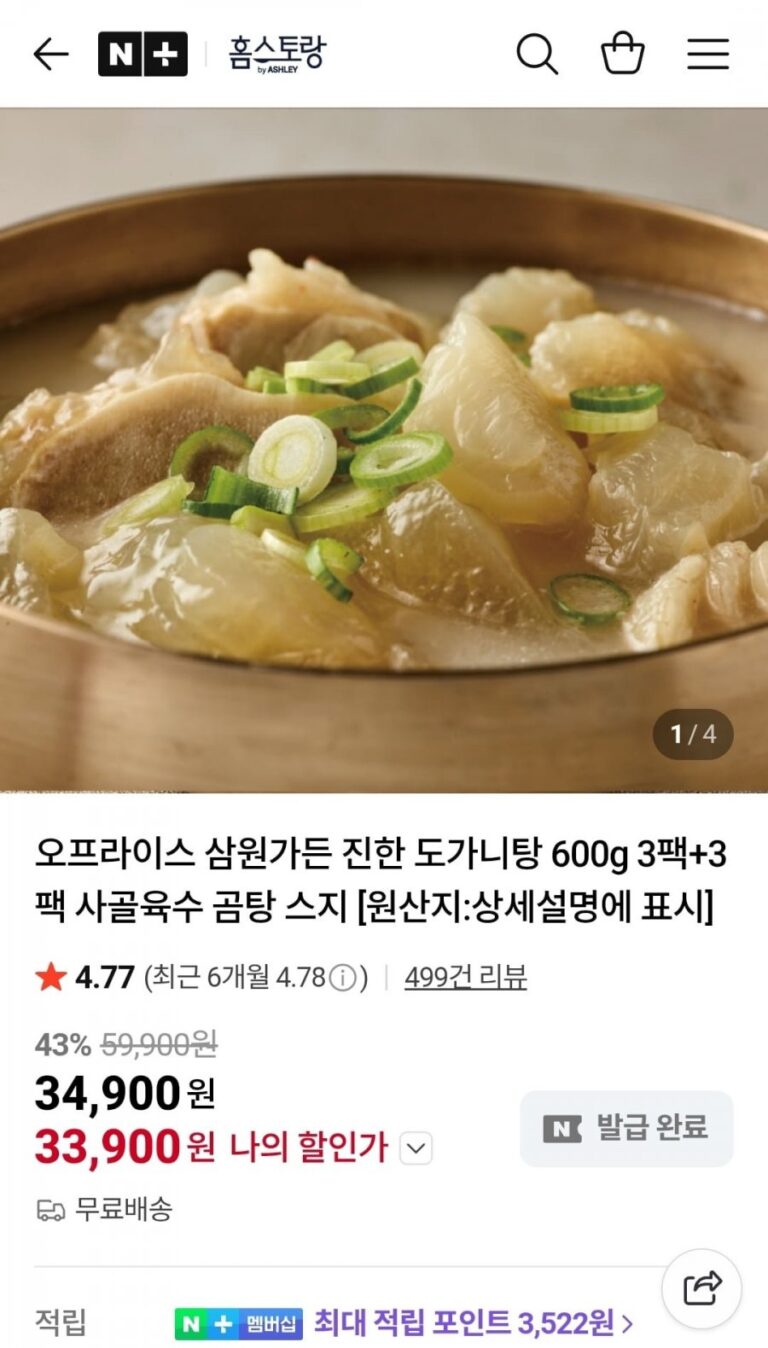Open the 홈스토랑 by Ashley store page

click(277, 54)
